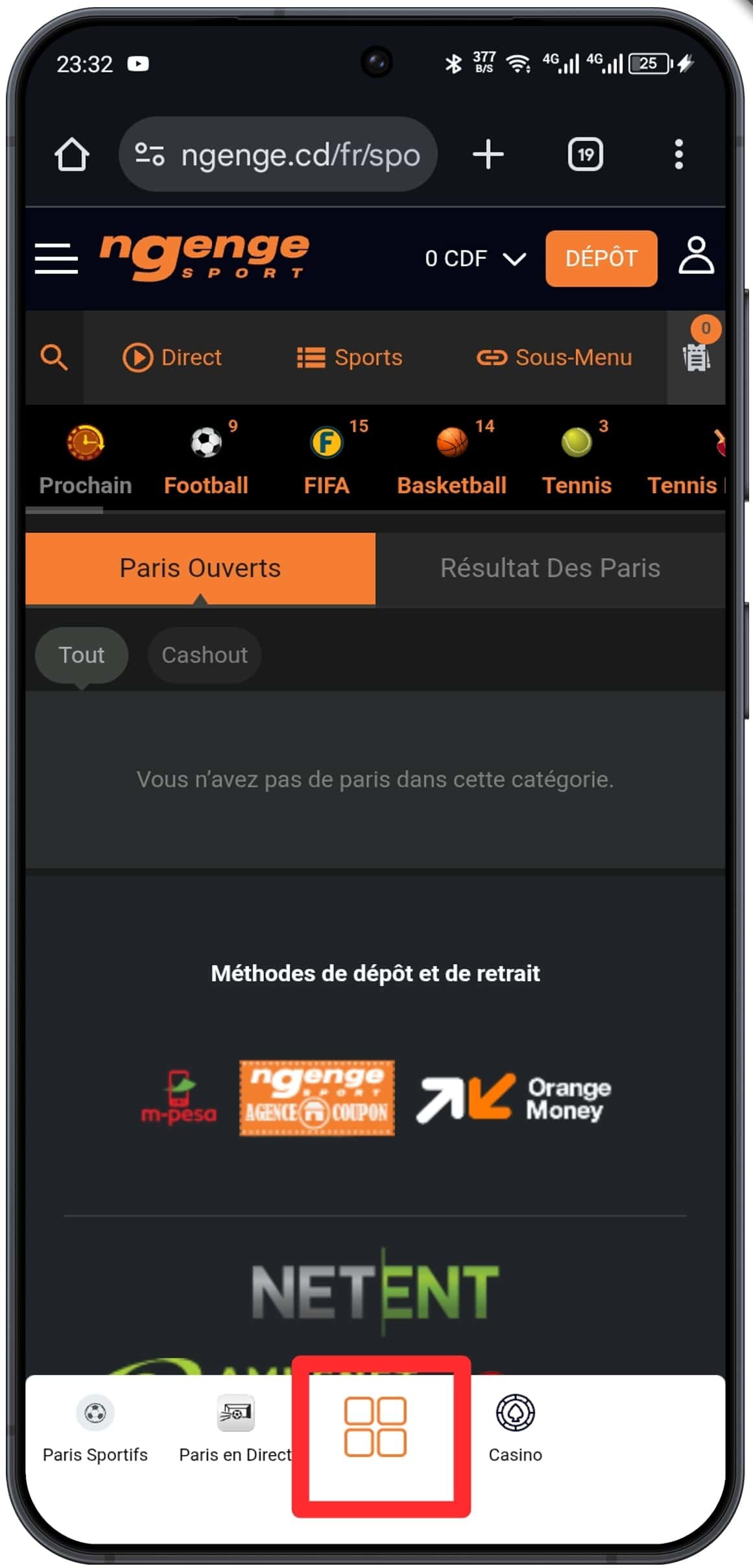Select the Paris Ouverts tab

click(199, 567)
